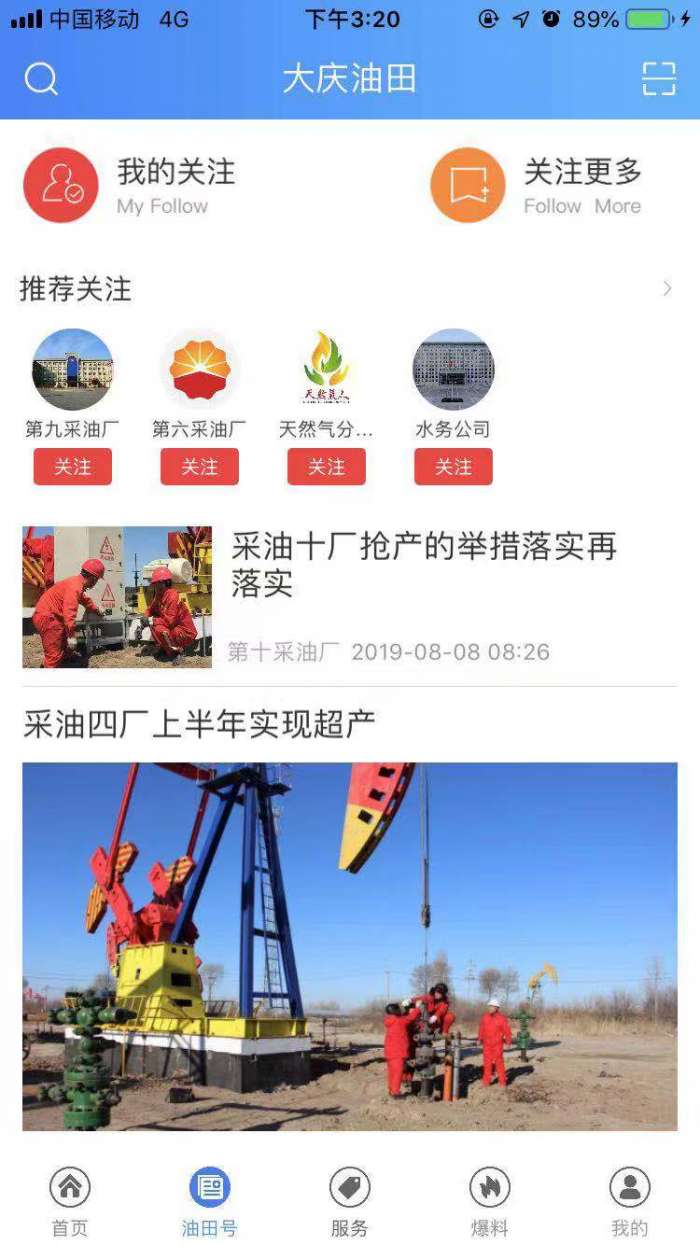Open the scan code icon
700x1245 pixels.
tap(658, 79)
